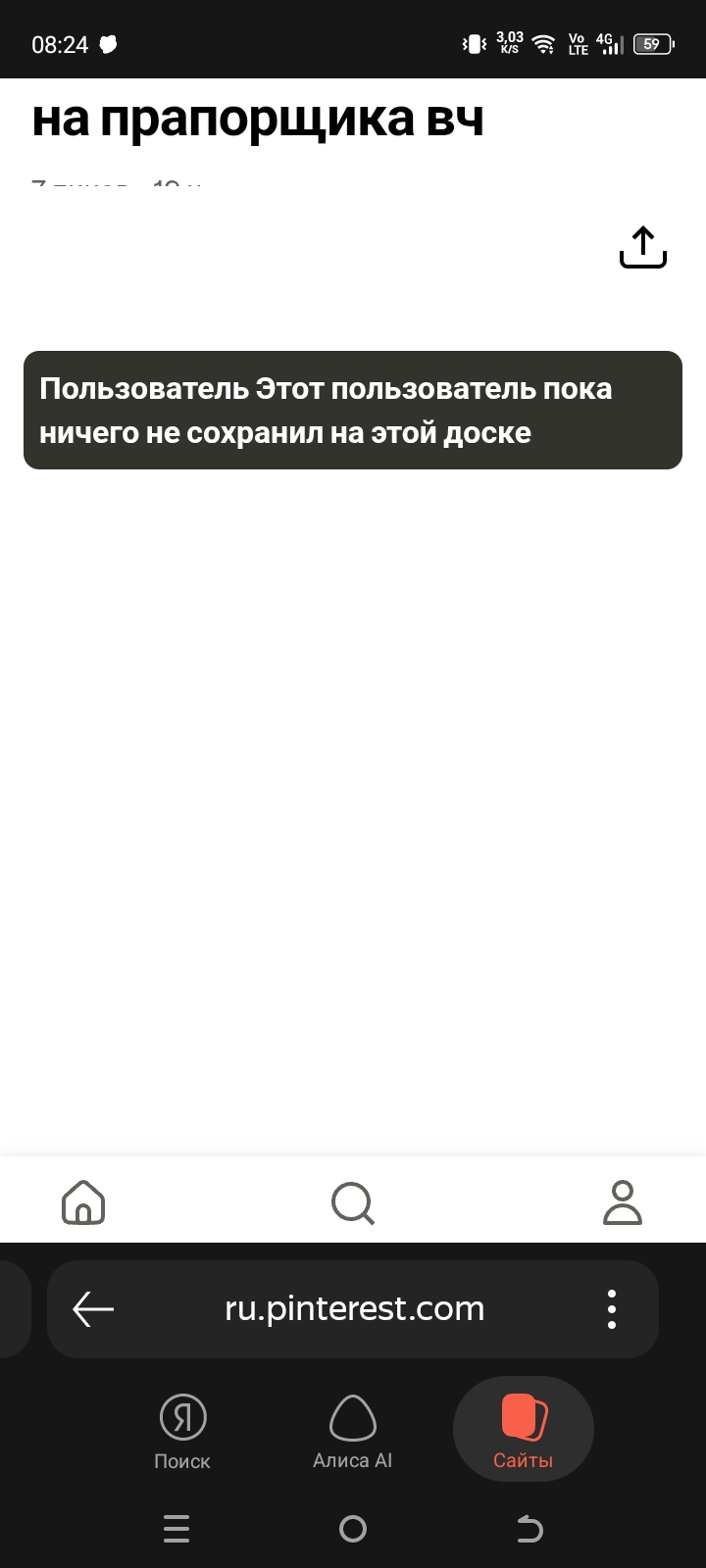706x1568 pixels.
Task: Go to the Pinterest home feed
Action: [x=83, y=1201]
